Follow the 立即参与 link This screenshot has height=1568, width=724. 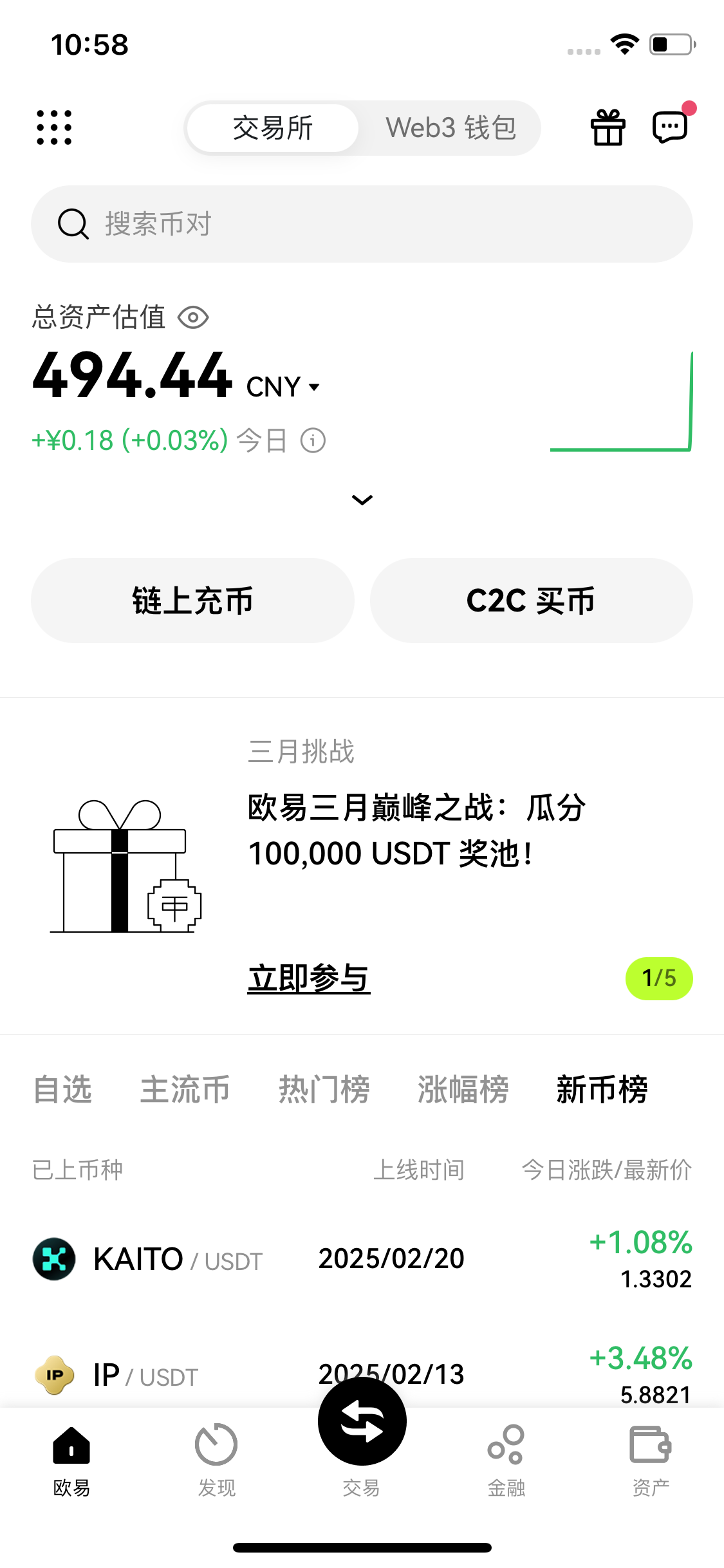tap(308, 978)
